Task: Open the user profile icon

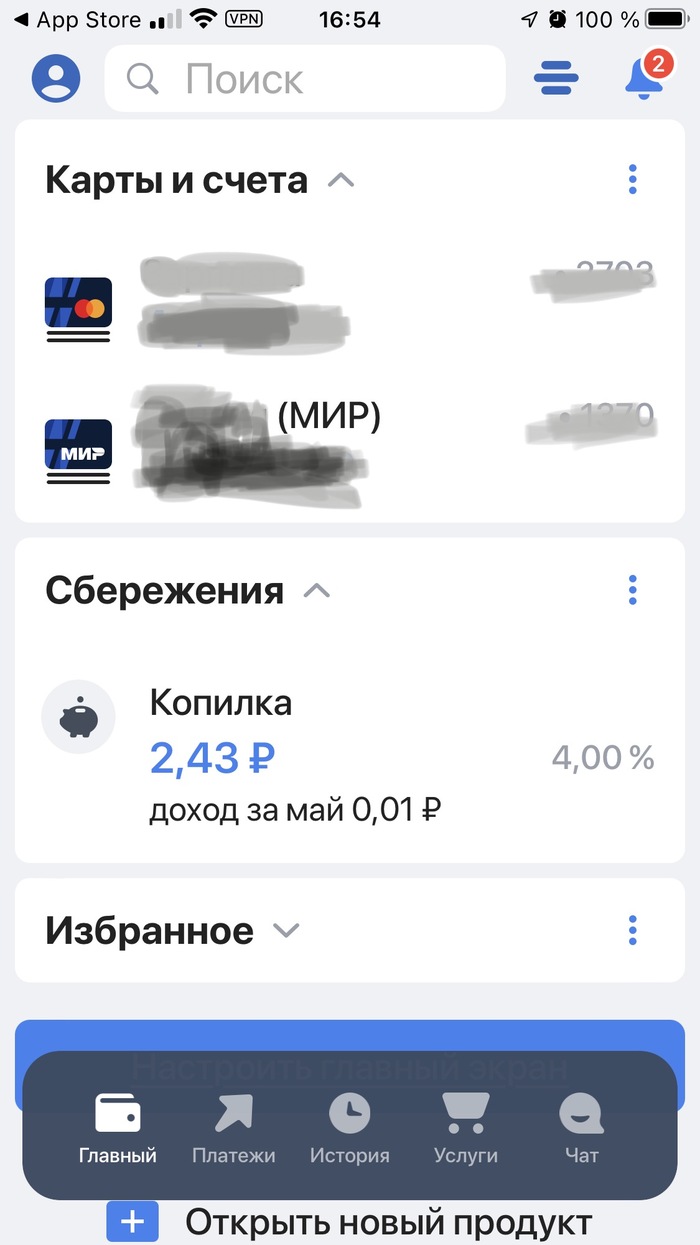Action: [56, 79]
